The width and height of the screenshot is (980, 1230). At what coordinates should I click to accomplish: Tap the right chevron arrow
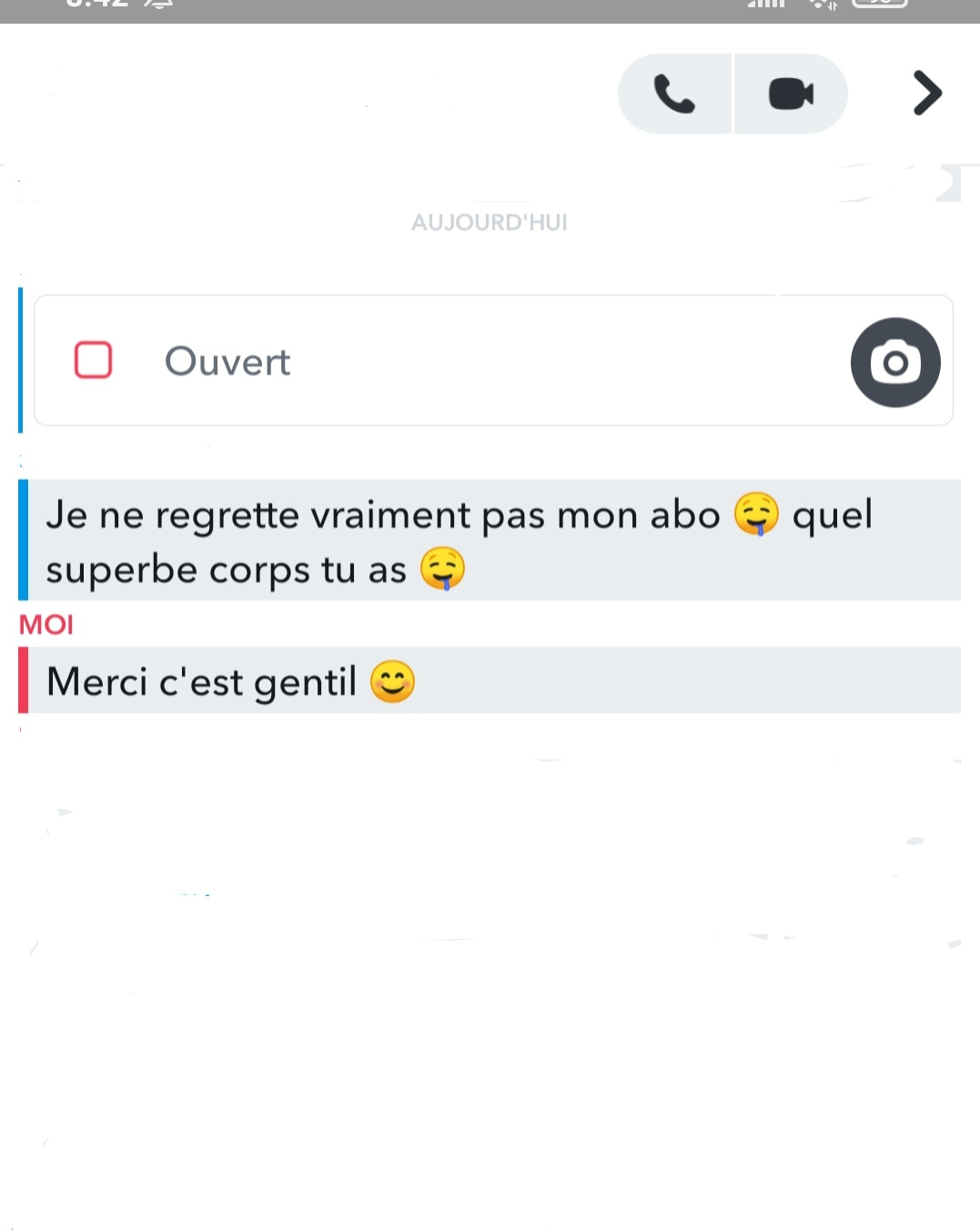coord(926,93)
